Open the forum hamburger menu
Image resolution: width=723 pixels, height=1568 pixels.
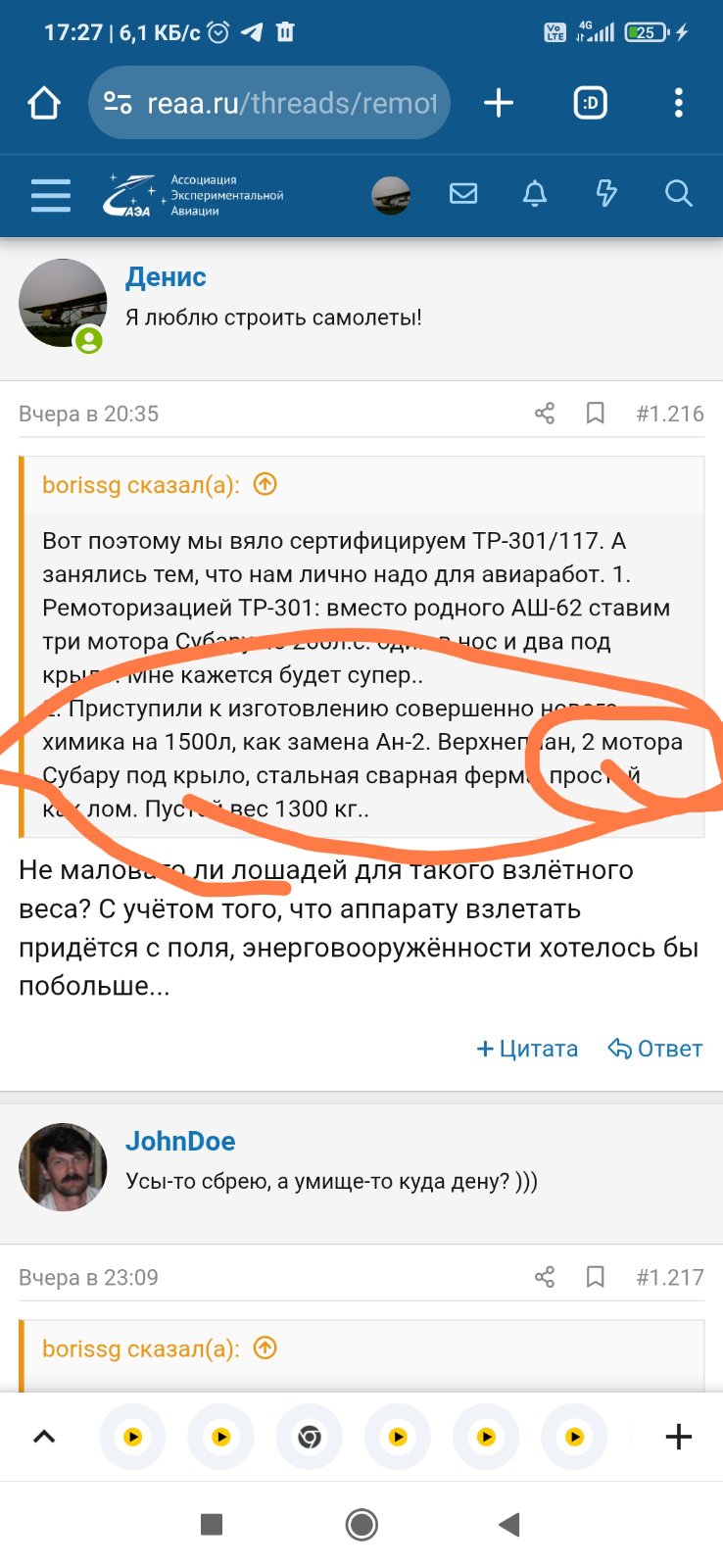51,195
